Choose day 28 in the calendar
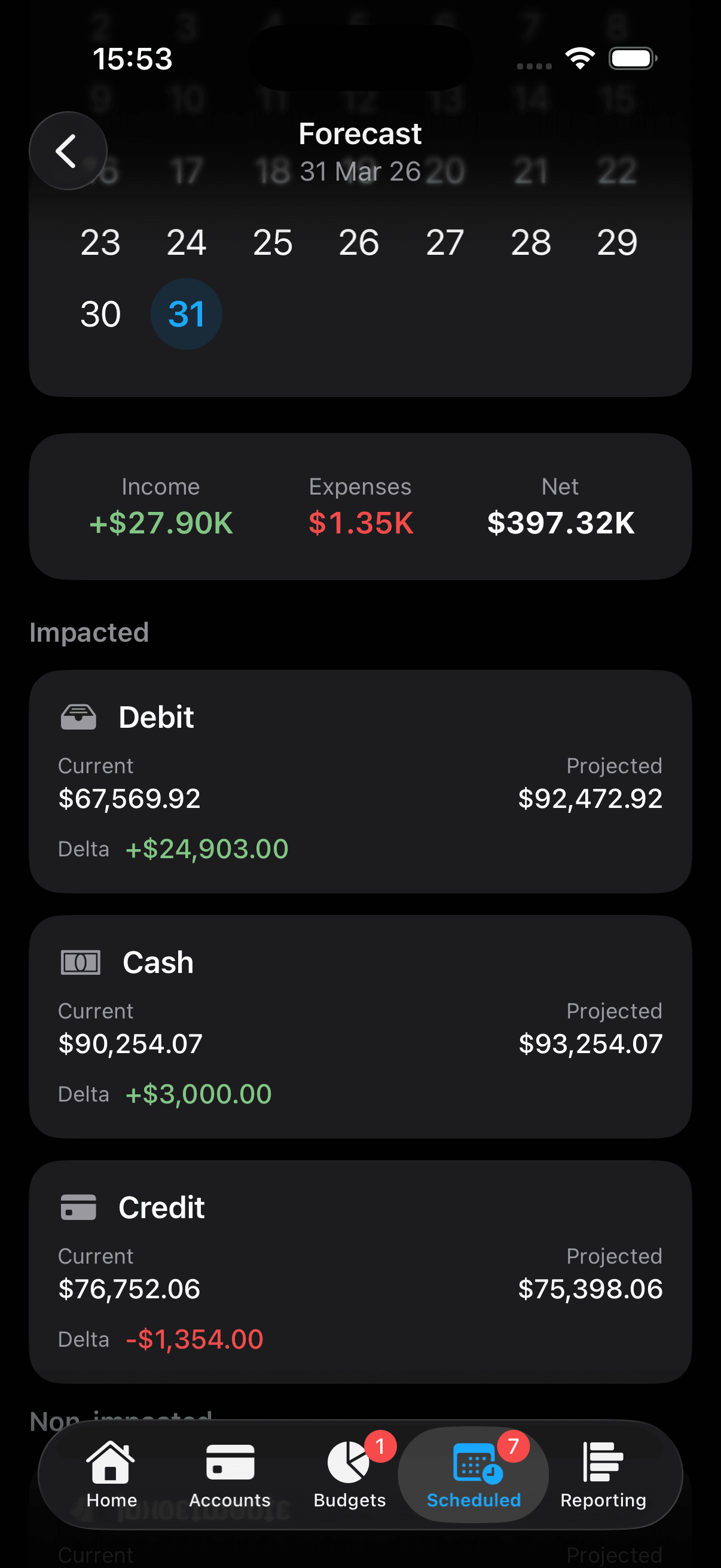The image size is (721, 1568). (531, 243)
